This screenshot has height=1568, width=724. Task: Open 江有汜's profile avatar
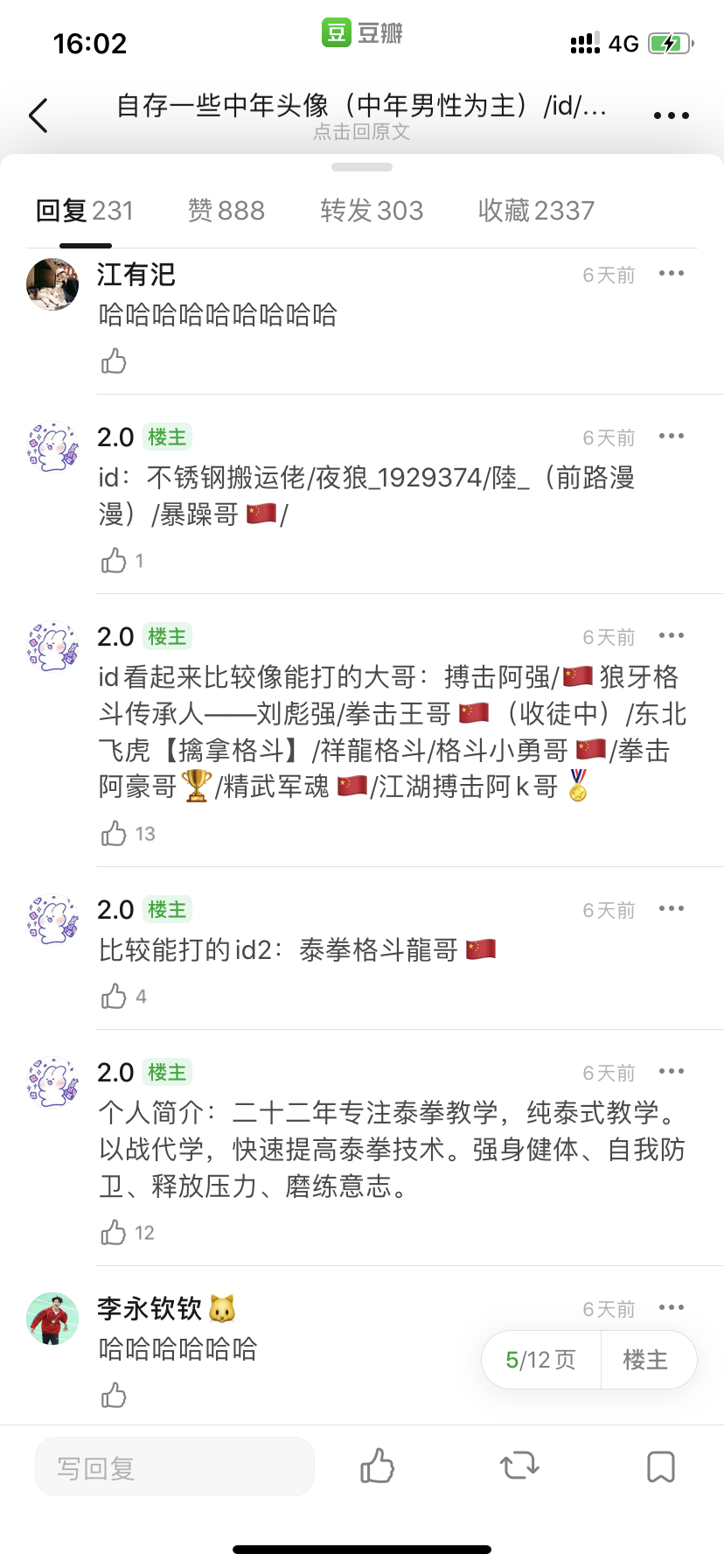tap(52, 284)
